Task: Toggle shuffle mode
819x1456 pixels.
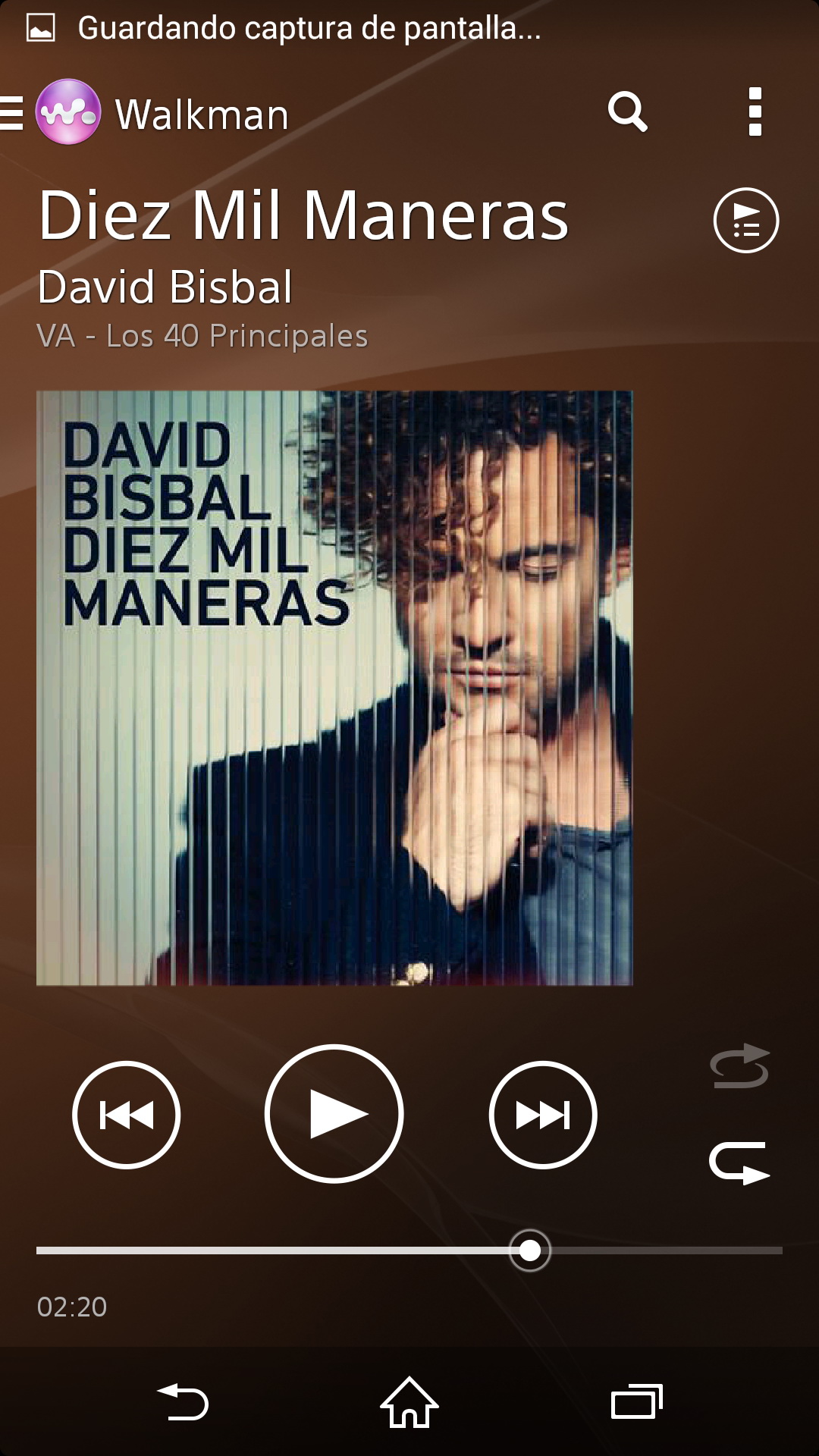Action: 739,1065
